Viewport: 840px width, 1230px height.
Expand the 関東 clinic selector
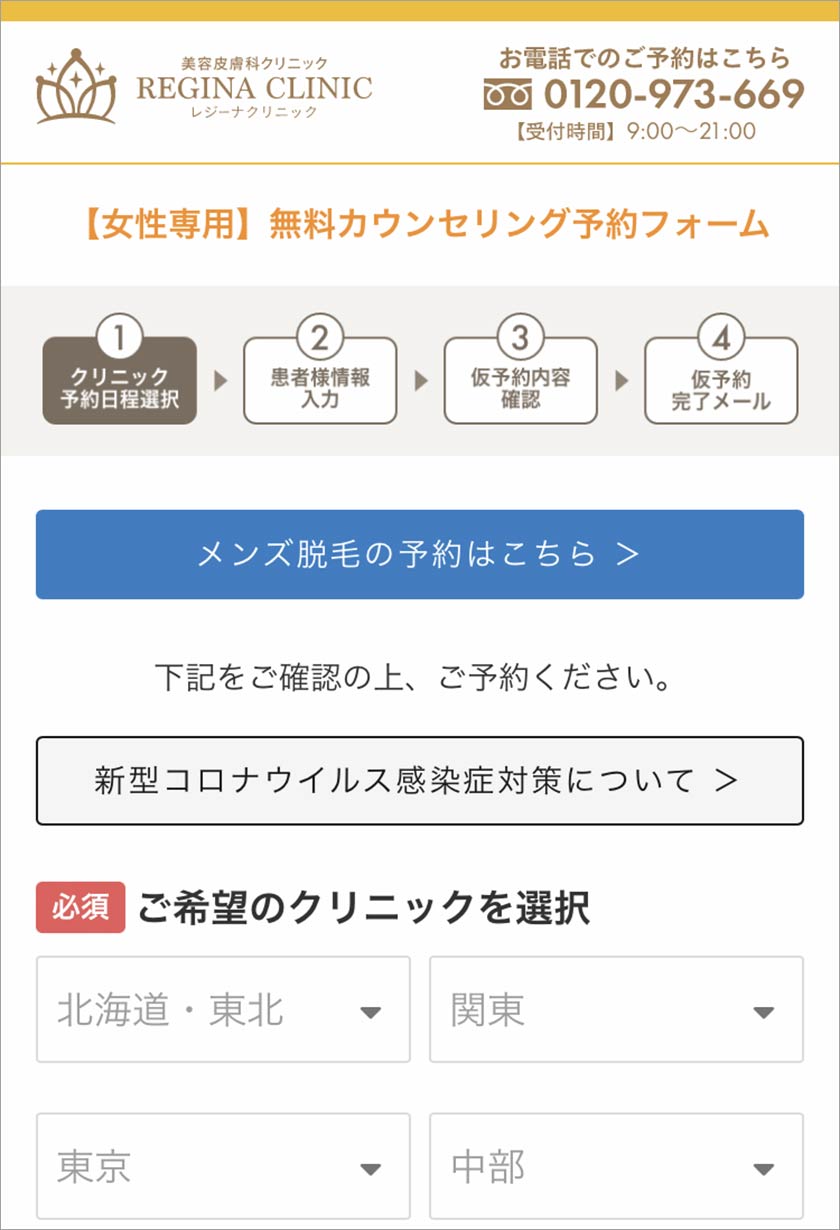(x=615, y=1009)
